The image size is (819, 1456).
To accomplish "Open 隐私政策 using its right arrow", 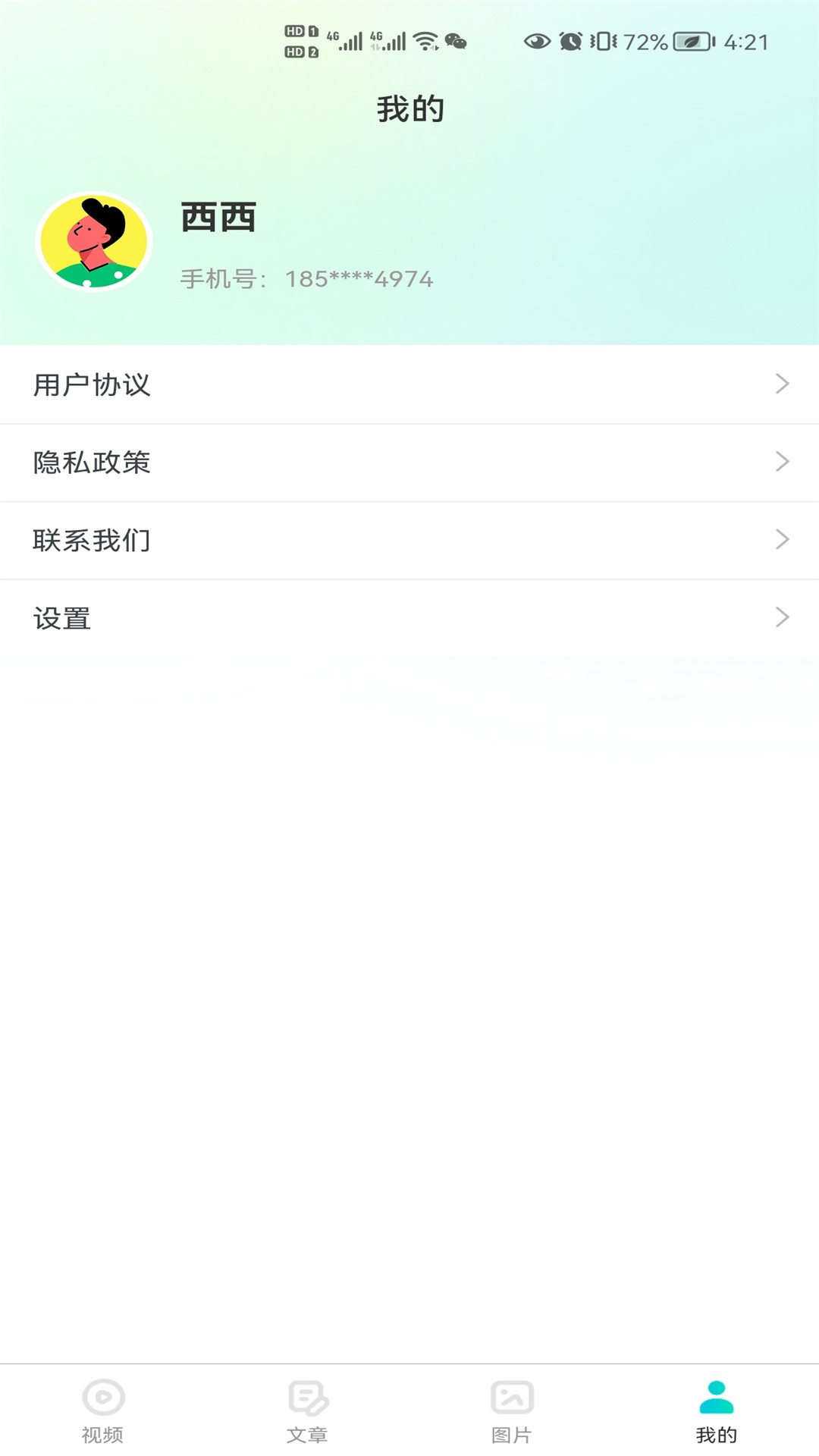I will coord(783,463).
